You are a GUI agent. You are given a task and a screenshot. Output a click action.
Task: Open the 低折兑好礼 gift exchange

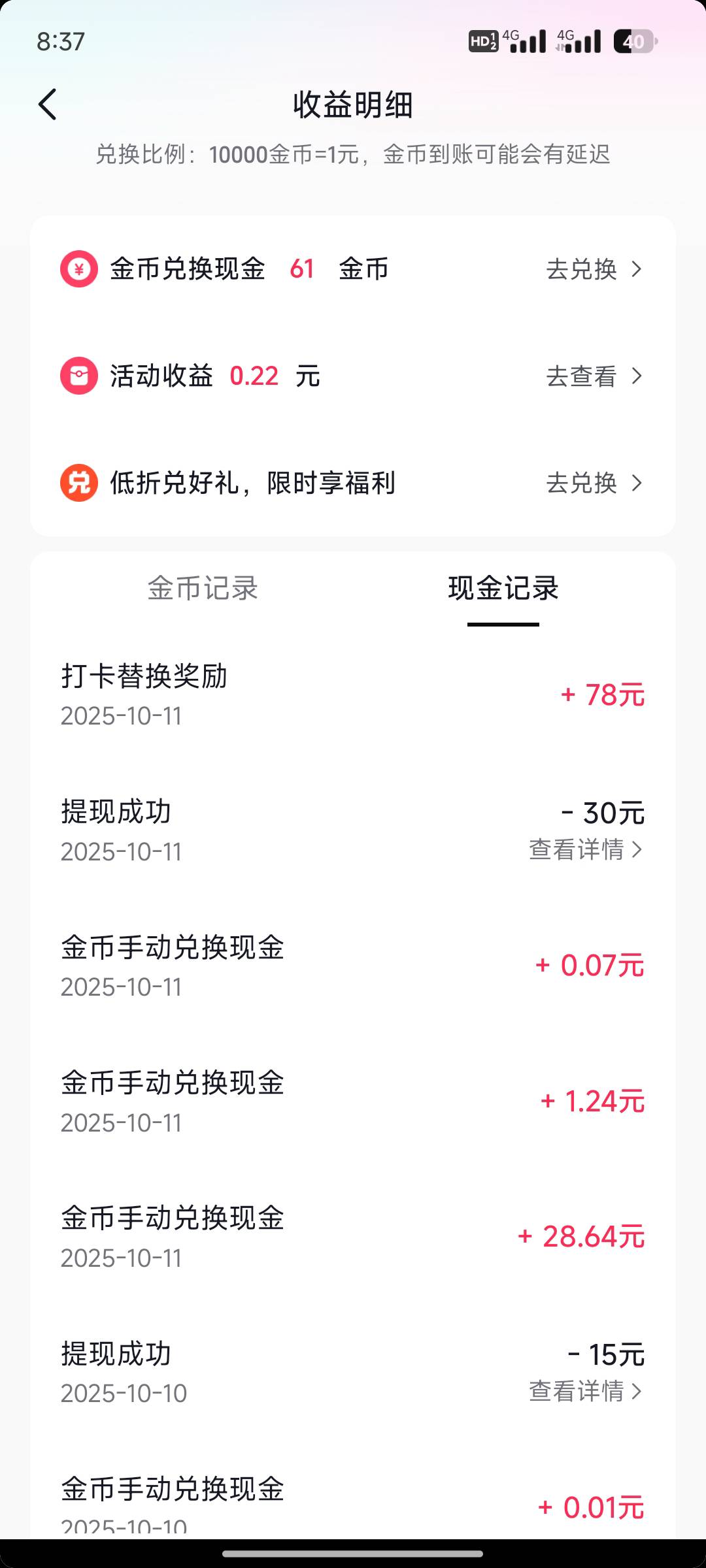[x=594, y=483]
